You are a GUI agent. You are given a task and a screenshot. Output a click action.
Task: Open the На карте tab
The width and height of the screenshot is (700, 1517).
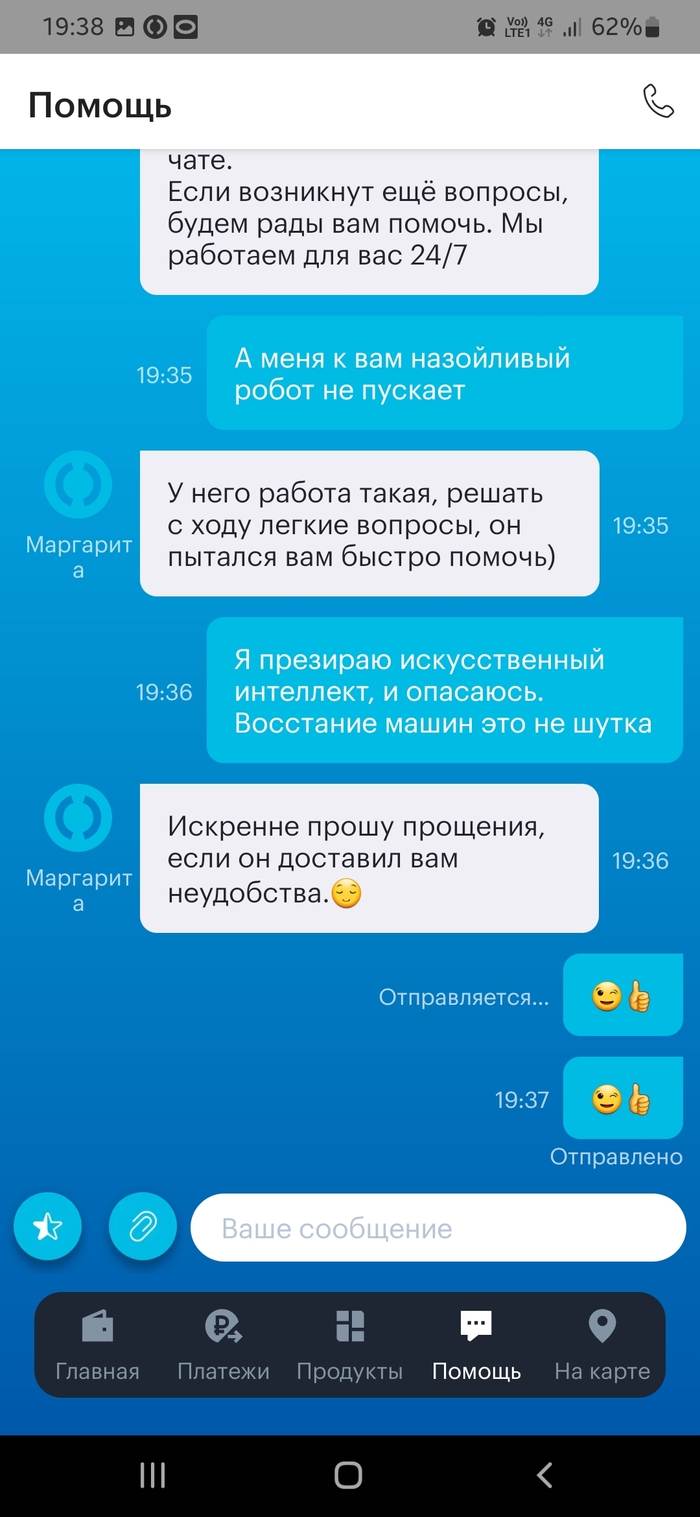coord(602,1344)
